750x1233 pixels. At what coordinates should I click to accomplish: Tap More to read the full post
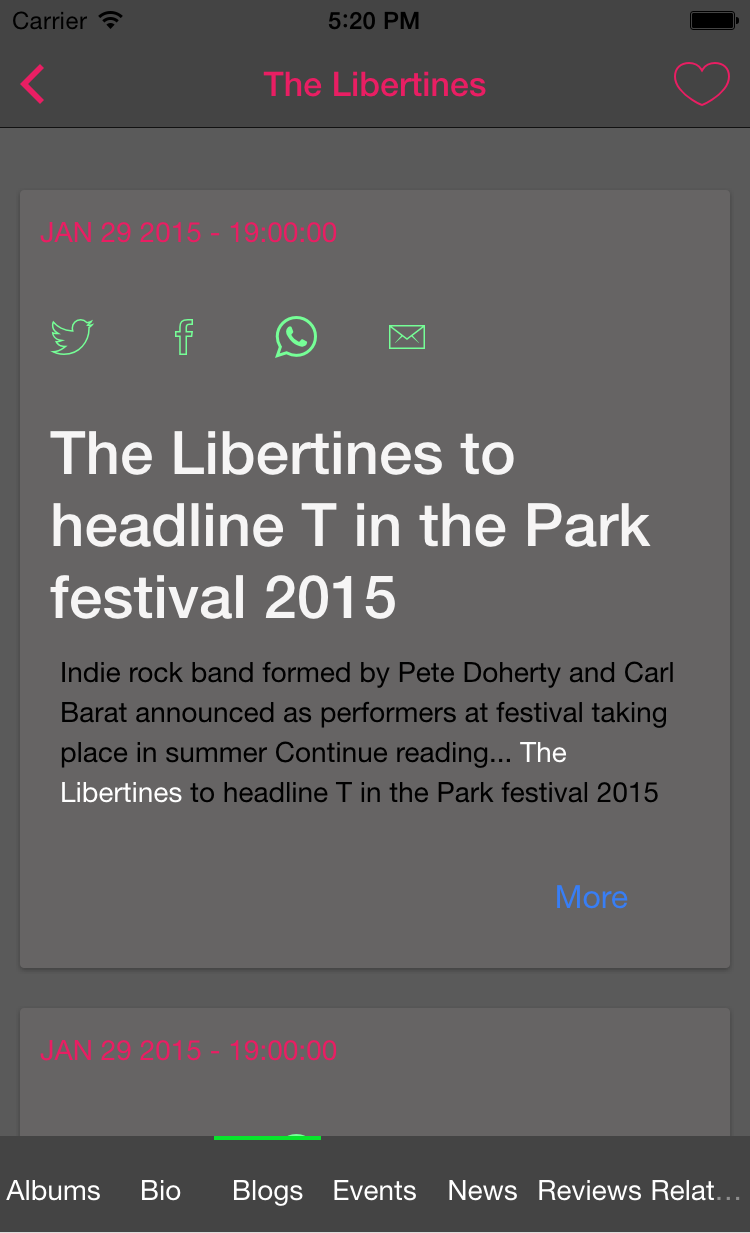pos(591,897)
